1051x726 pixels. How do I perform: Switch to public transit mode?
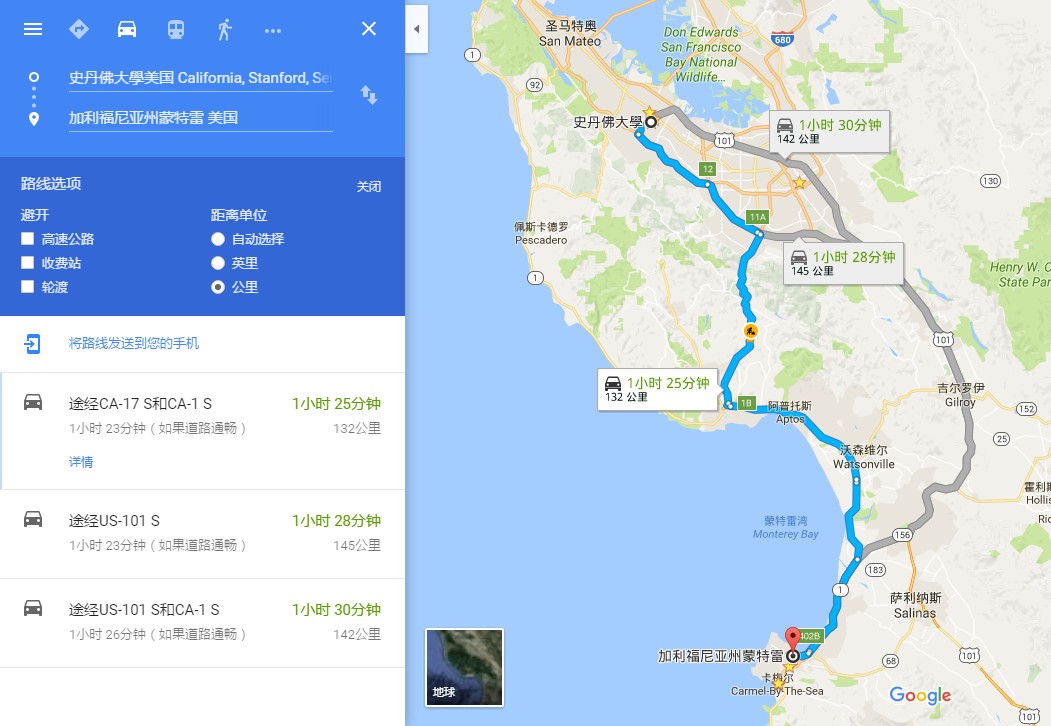pos(176,29)
